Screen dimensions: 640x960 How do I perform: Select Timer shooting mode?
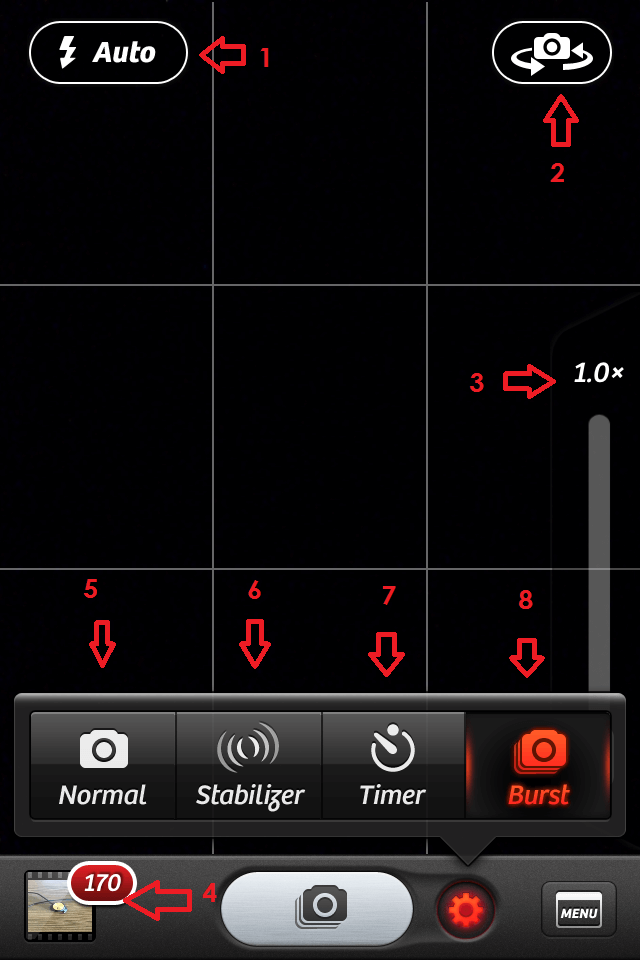393,766
